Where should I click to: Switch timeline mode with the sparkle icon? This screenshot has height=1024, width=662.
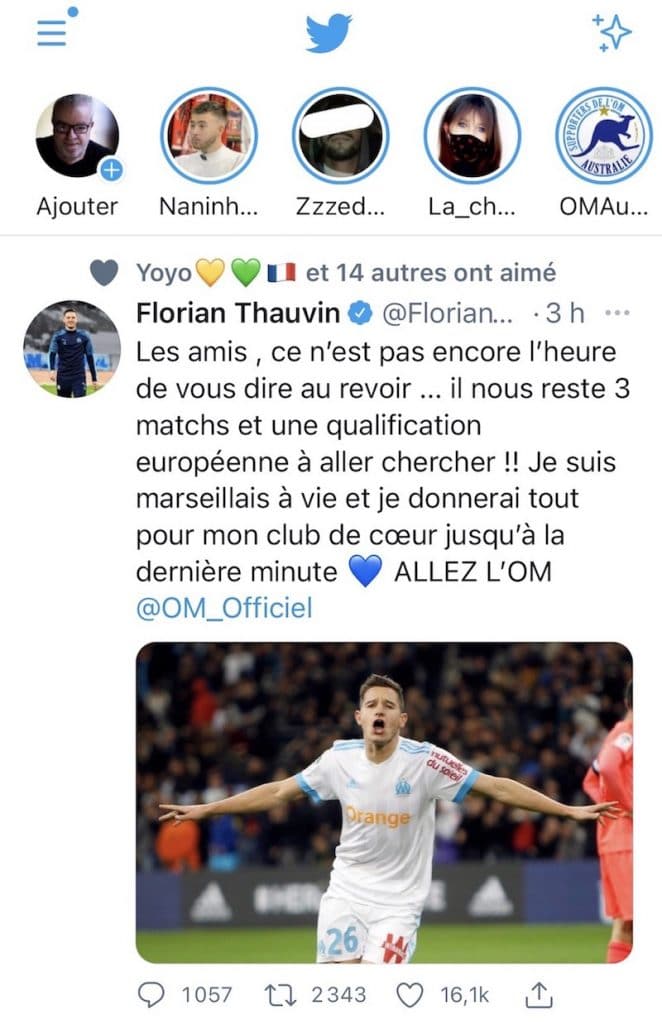click(x=611, y=32)
